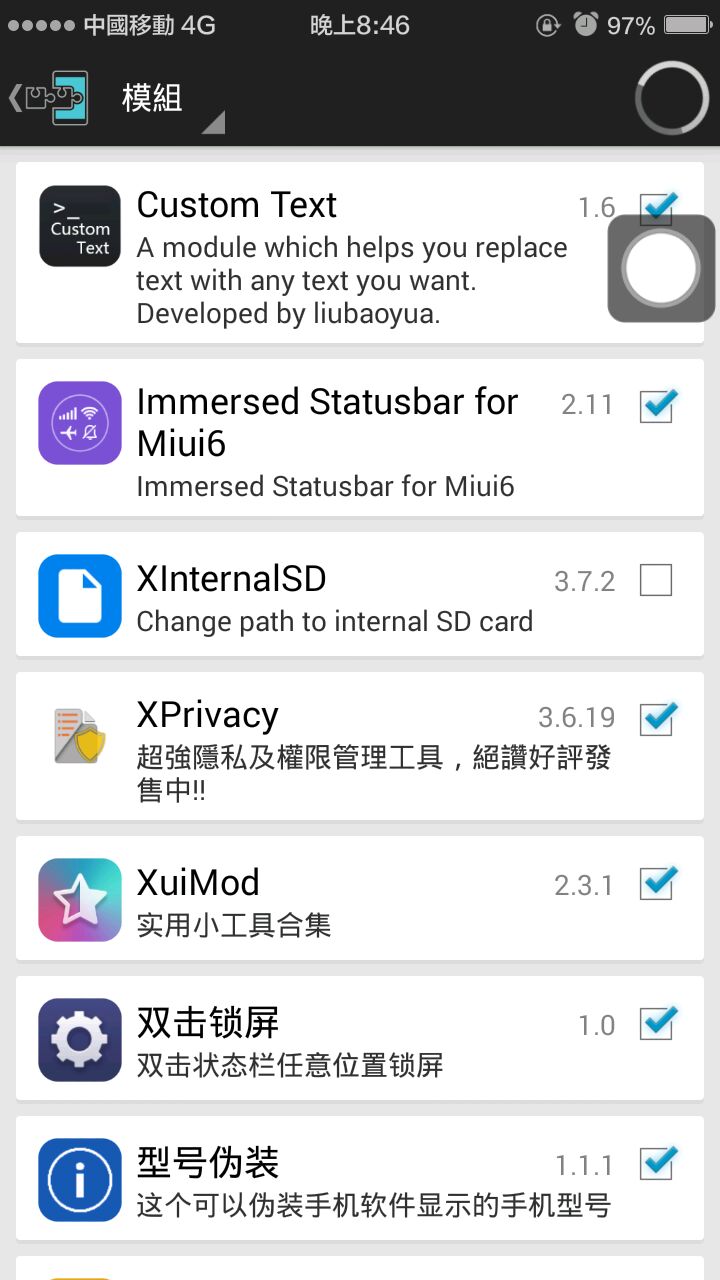Open the 双击锁屏 module
720x1280 pixels.
330,1038
